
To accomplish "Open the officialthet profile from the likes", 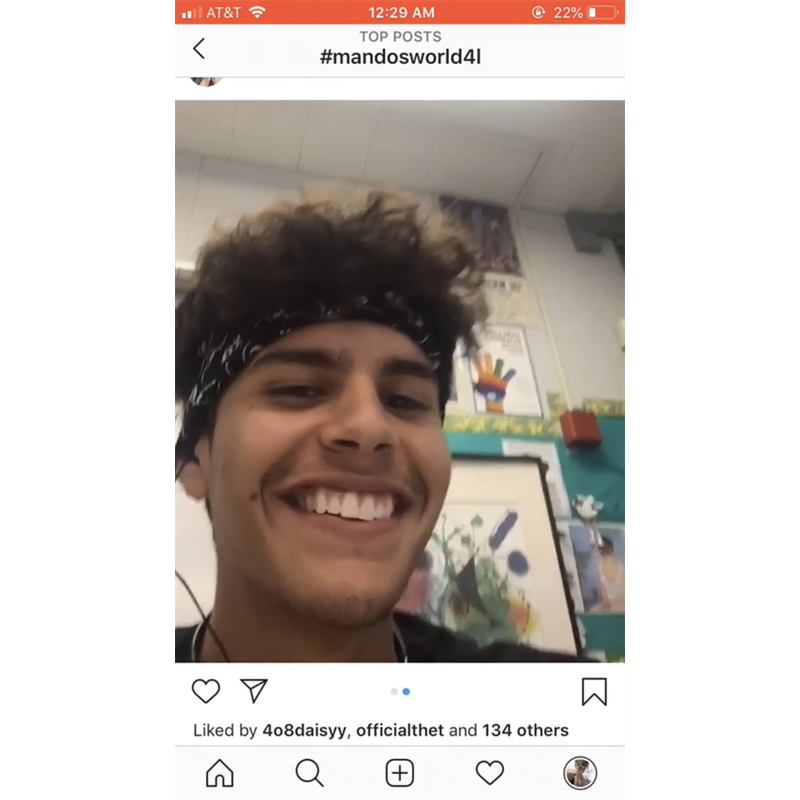I will click(x=400, y=730).
